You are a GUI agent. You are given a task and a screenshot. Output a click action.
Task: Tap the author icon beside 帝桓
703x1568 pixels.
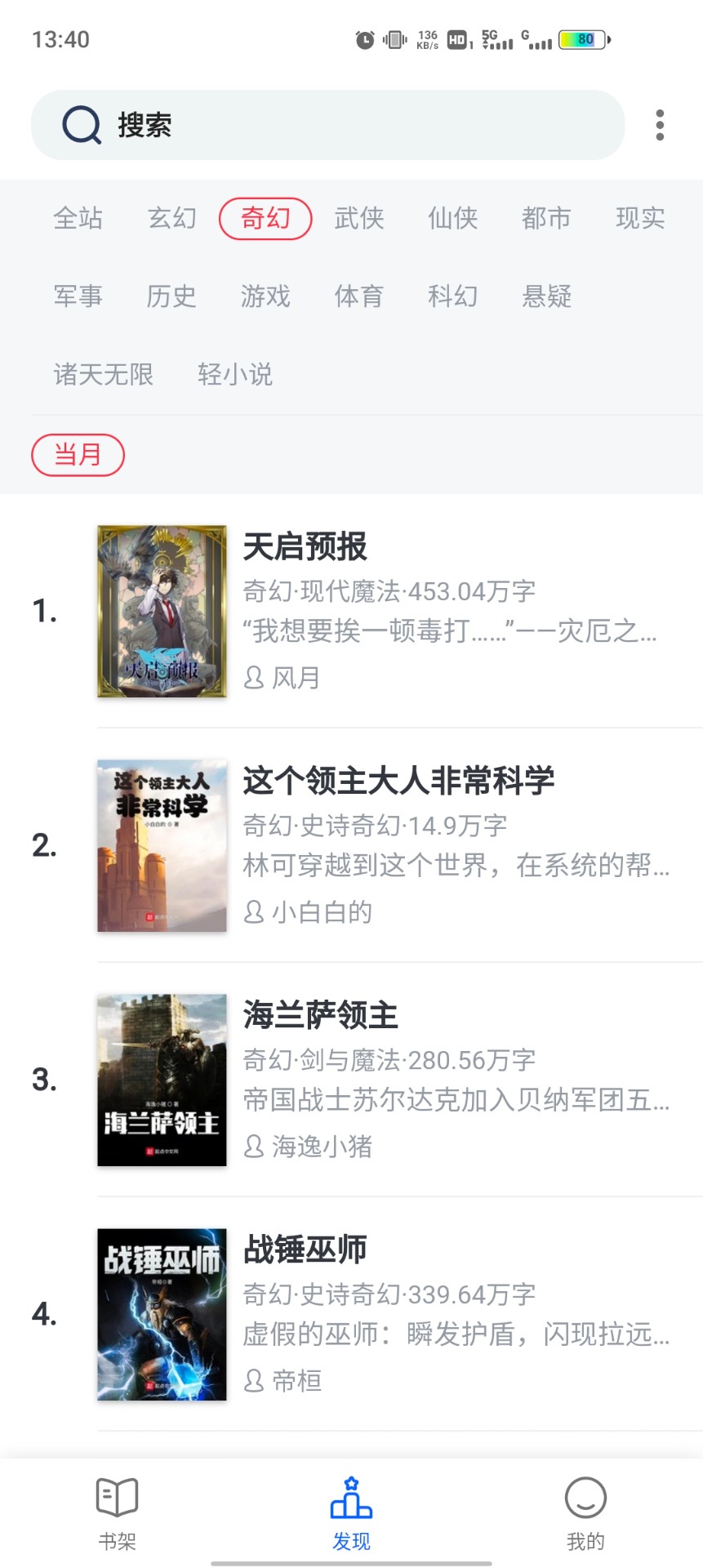coord(254,1380)
